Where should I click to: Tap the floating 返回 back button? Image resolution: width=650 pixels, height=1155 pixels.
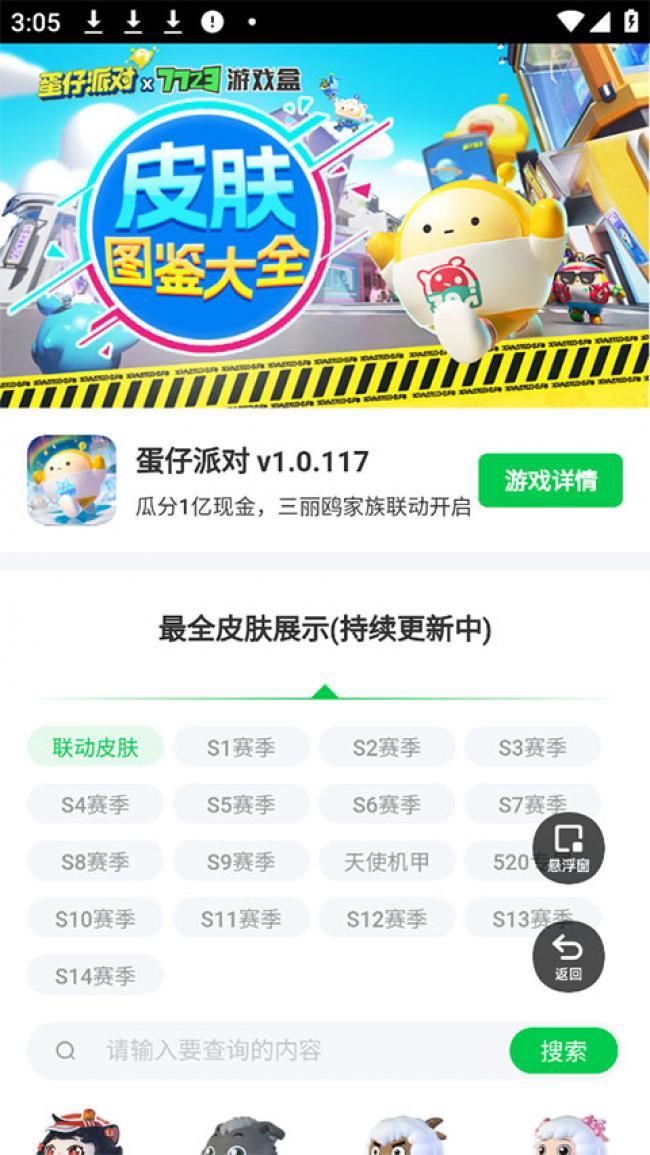coord(568,956)
